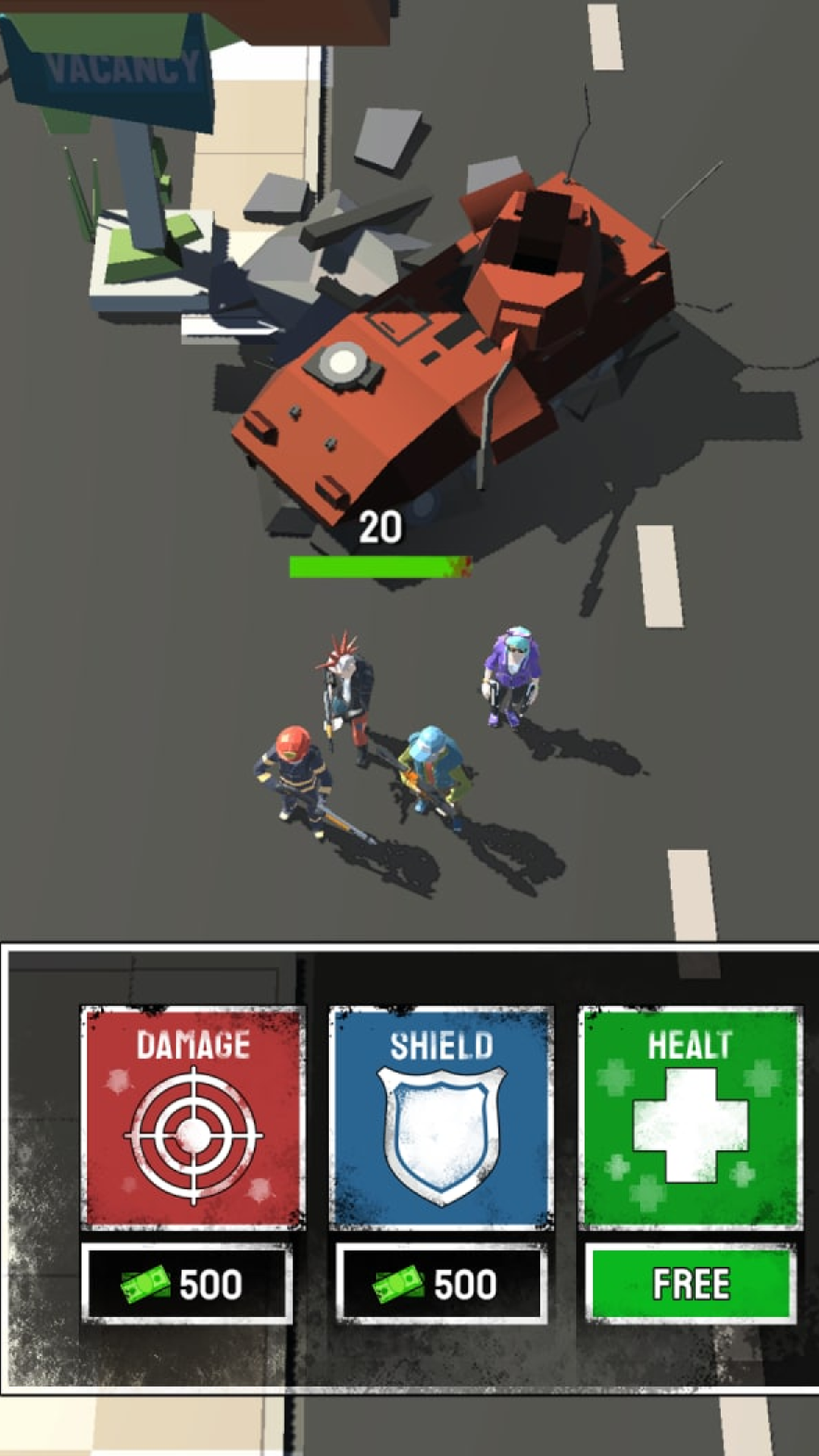Viewport: 819px width, 1456px height.
Task: Claim the FREE Healt upgrade
Action: 690,1284
